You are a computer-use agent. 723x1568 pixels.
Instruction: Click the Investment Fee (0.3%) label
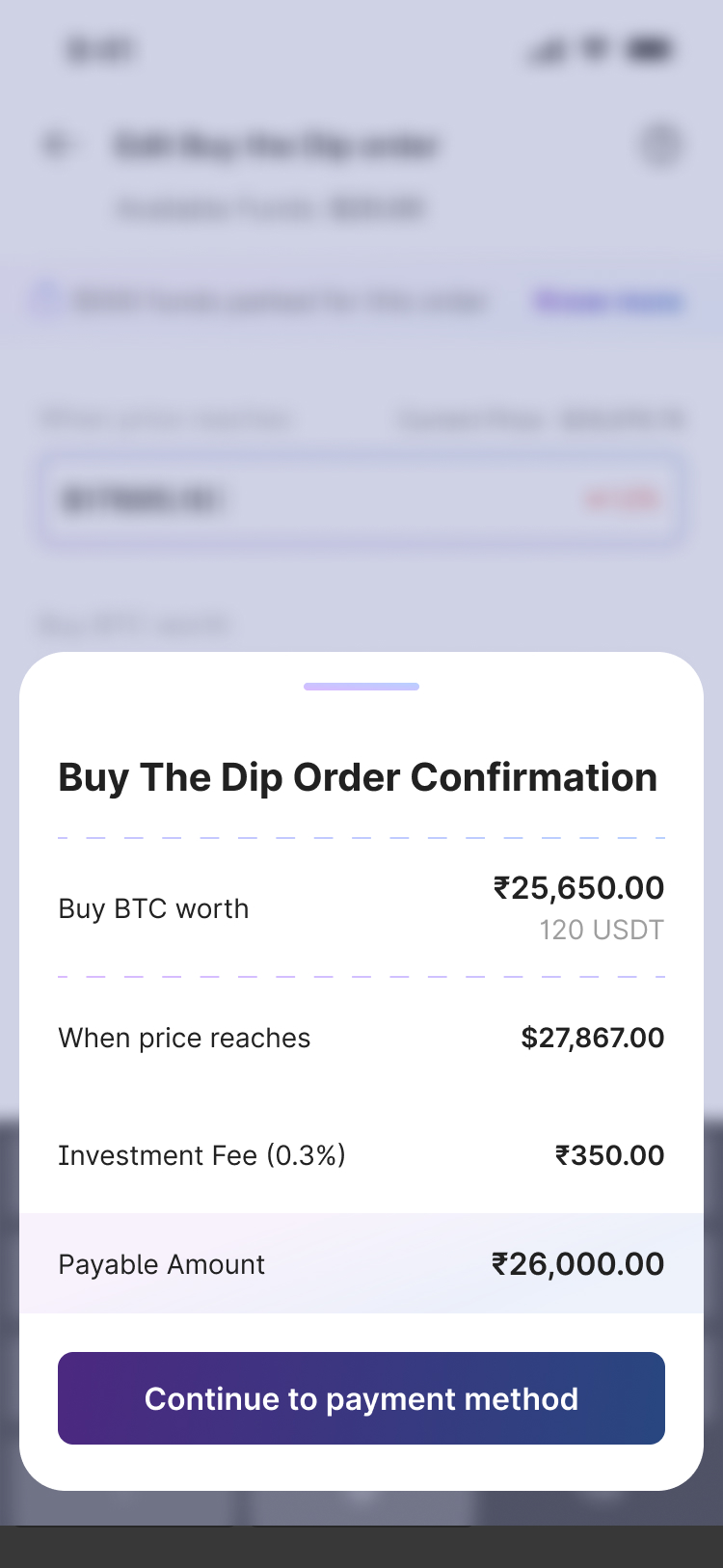coord(202,1155)
